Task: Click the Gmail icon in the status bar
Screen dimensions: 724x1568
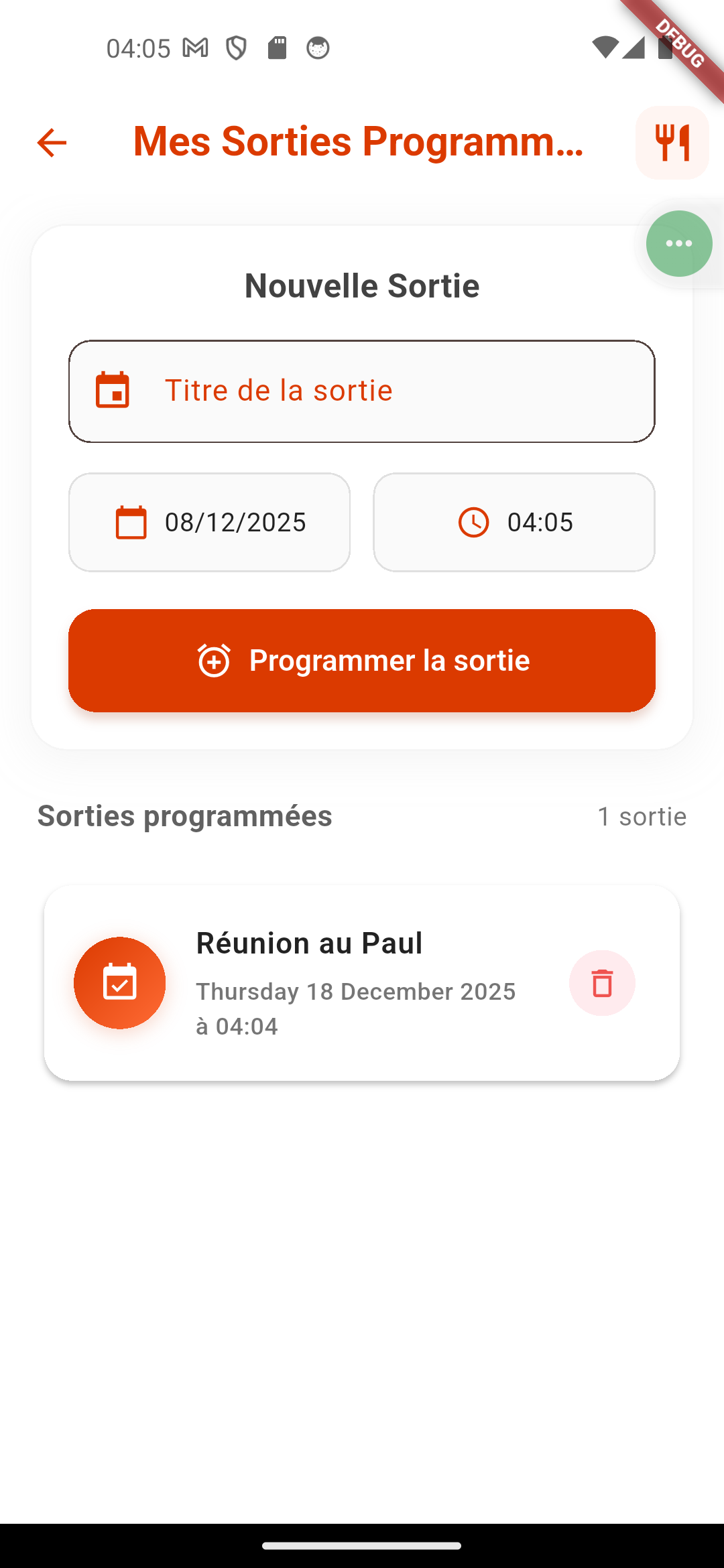Action: click(x=194, y=48)
